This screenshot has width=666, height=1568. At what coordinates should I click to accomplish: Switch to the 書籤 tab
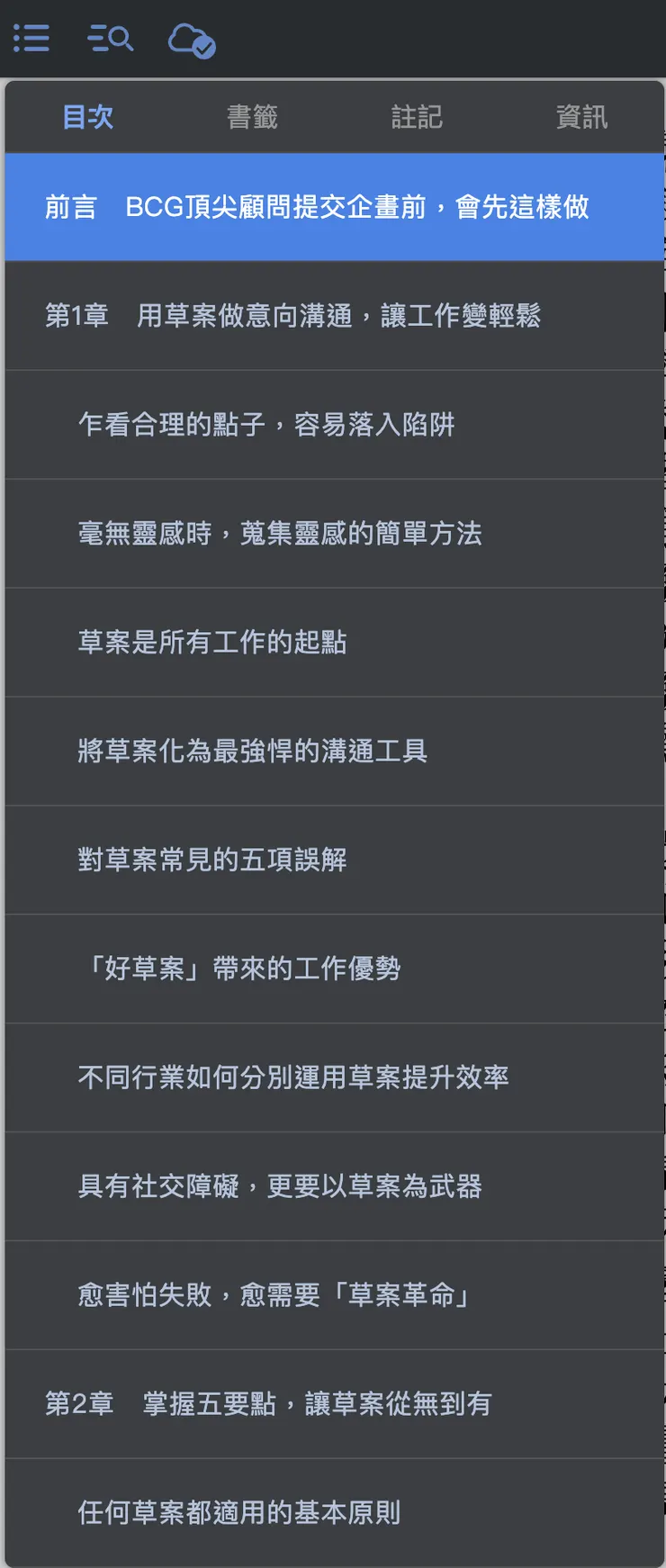click(x=252, y=117)
